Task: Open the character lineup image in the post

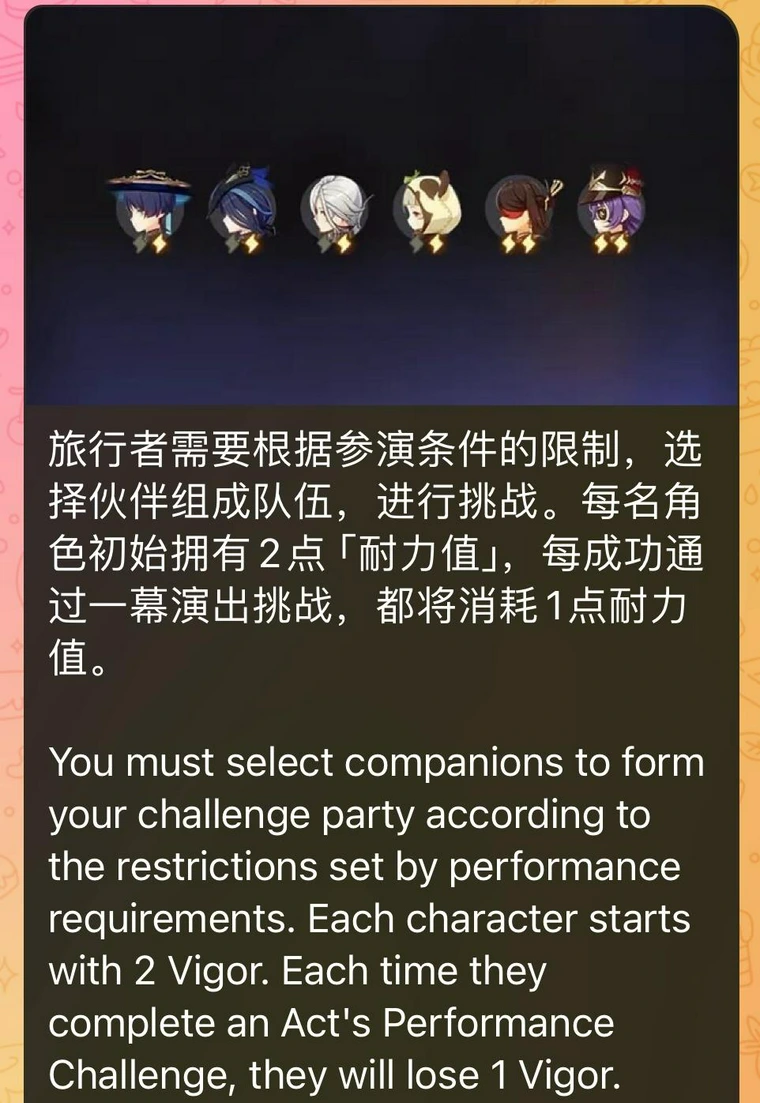Action: tap(380, 208)
